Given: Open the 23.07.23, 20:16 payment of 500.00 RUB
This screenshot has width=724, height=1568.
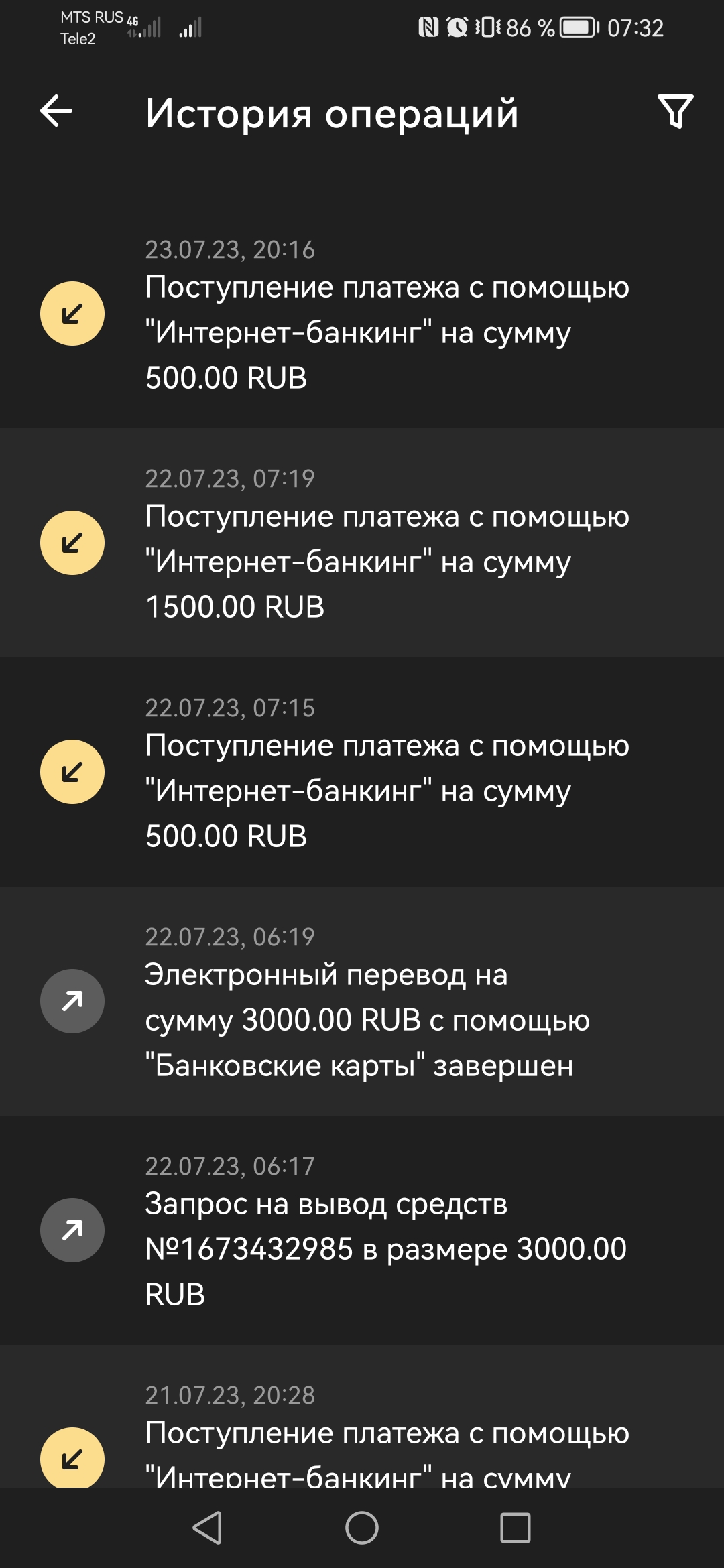Looking at the screenshot, I should tap(362, 314).
